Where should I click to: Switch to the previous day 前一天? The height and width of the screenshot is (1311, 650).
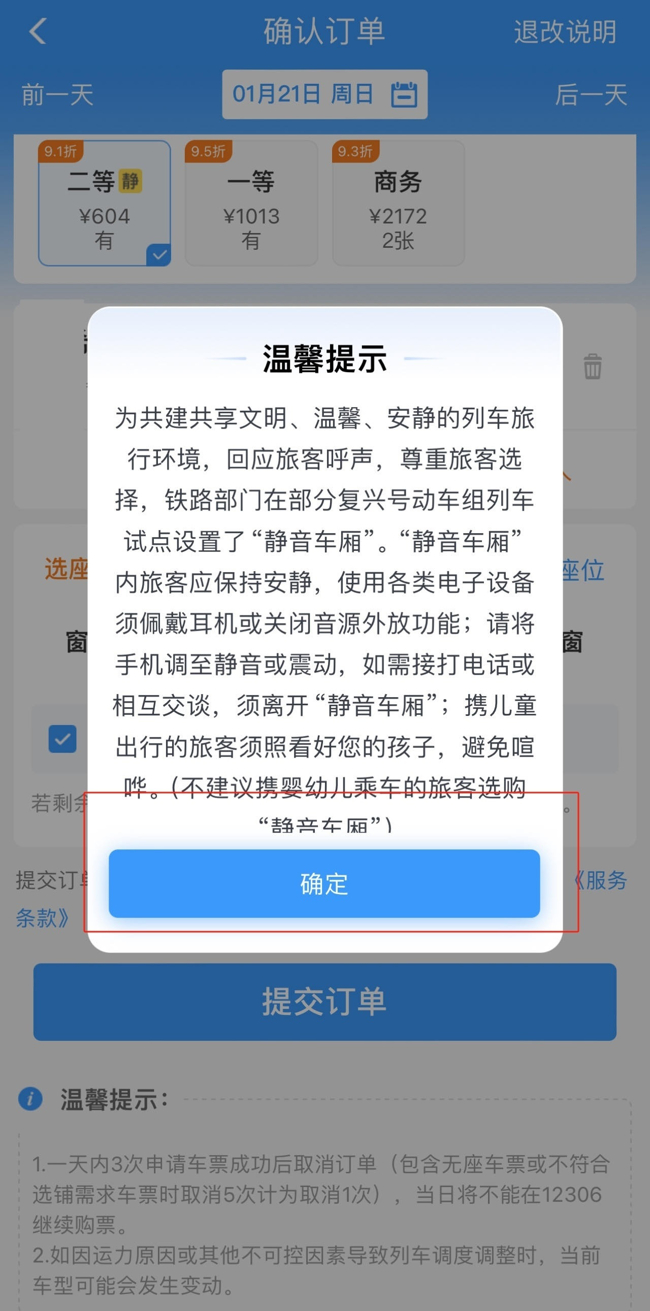click(x=57, y=95)
